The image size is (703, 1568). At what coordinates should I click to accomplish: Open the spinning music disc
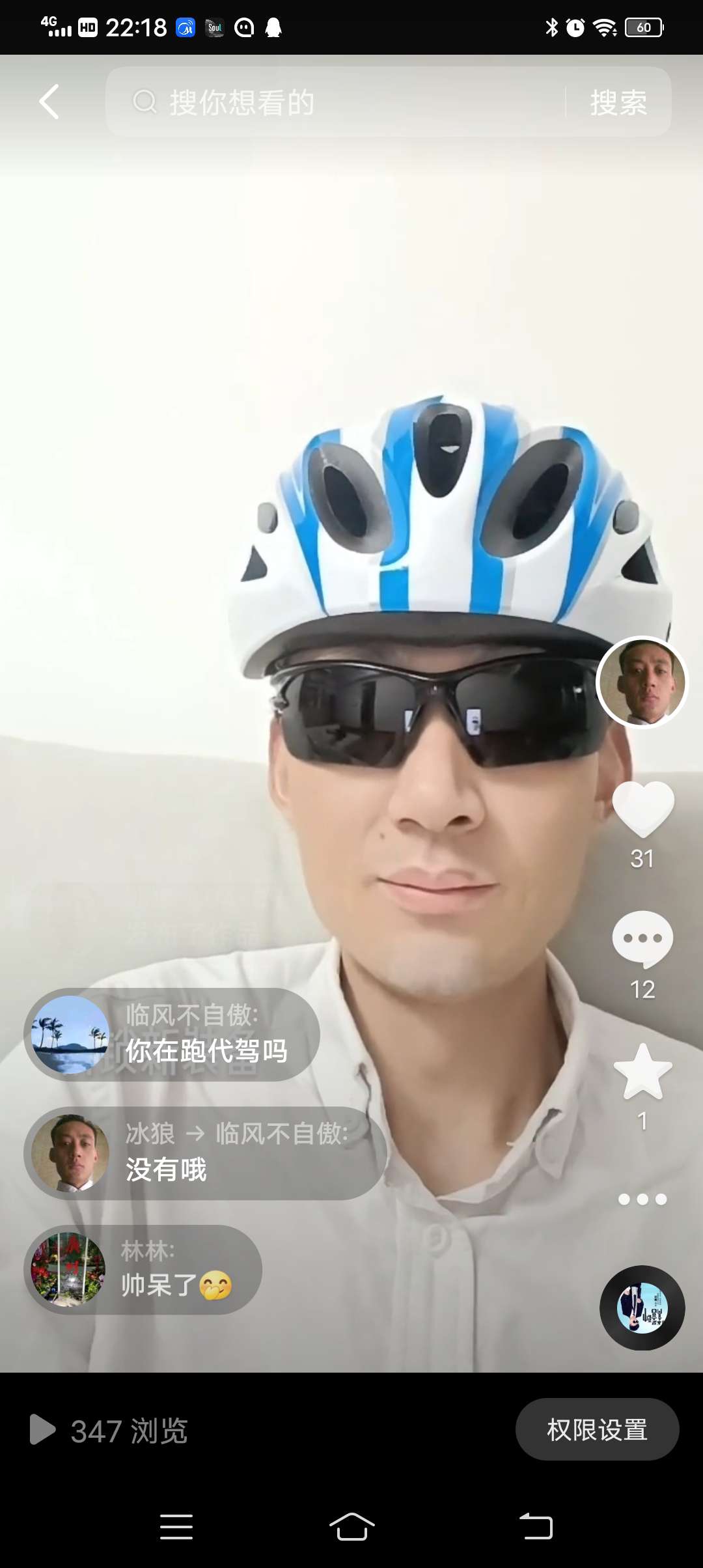[x=642, y=1308]
